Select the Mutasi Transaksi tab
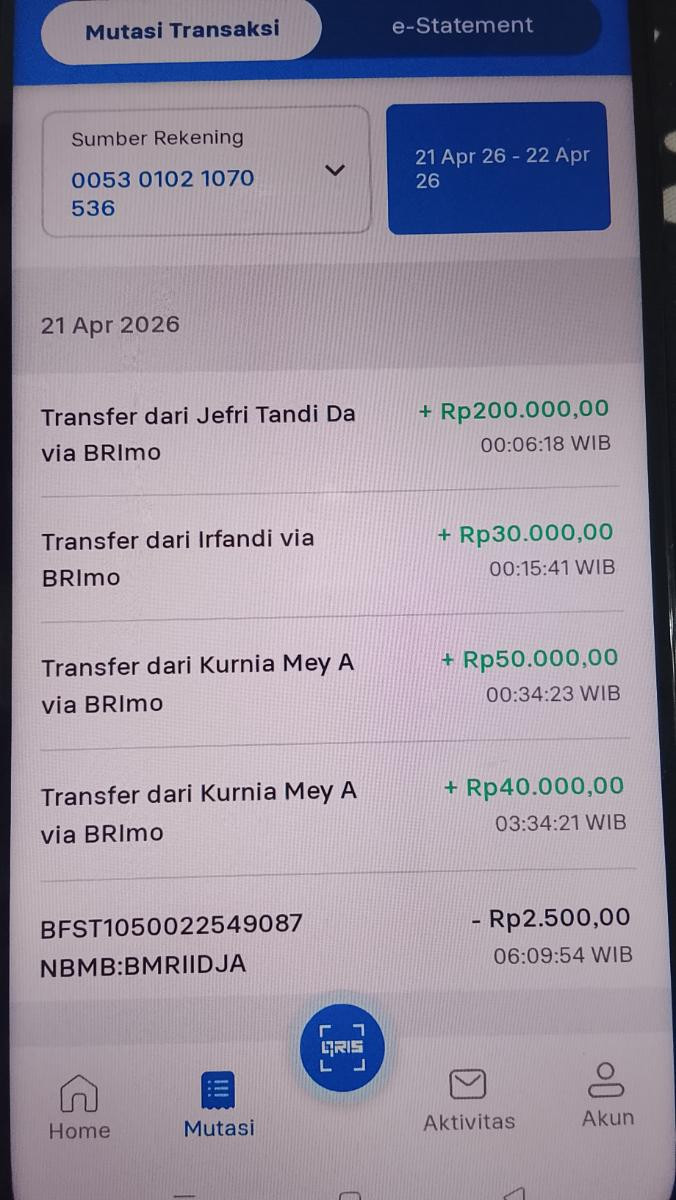 (x=182, y=31)
